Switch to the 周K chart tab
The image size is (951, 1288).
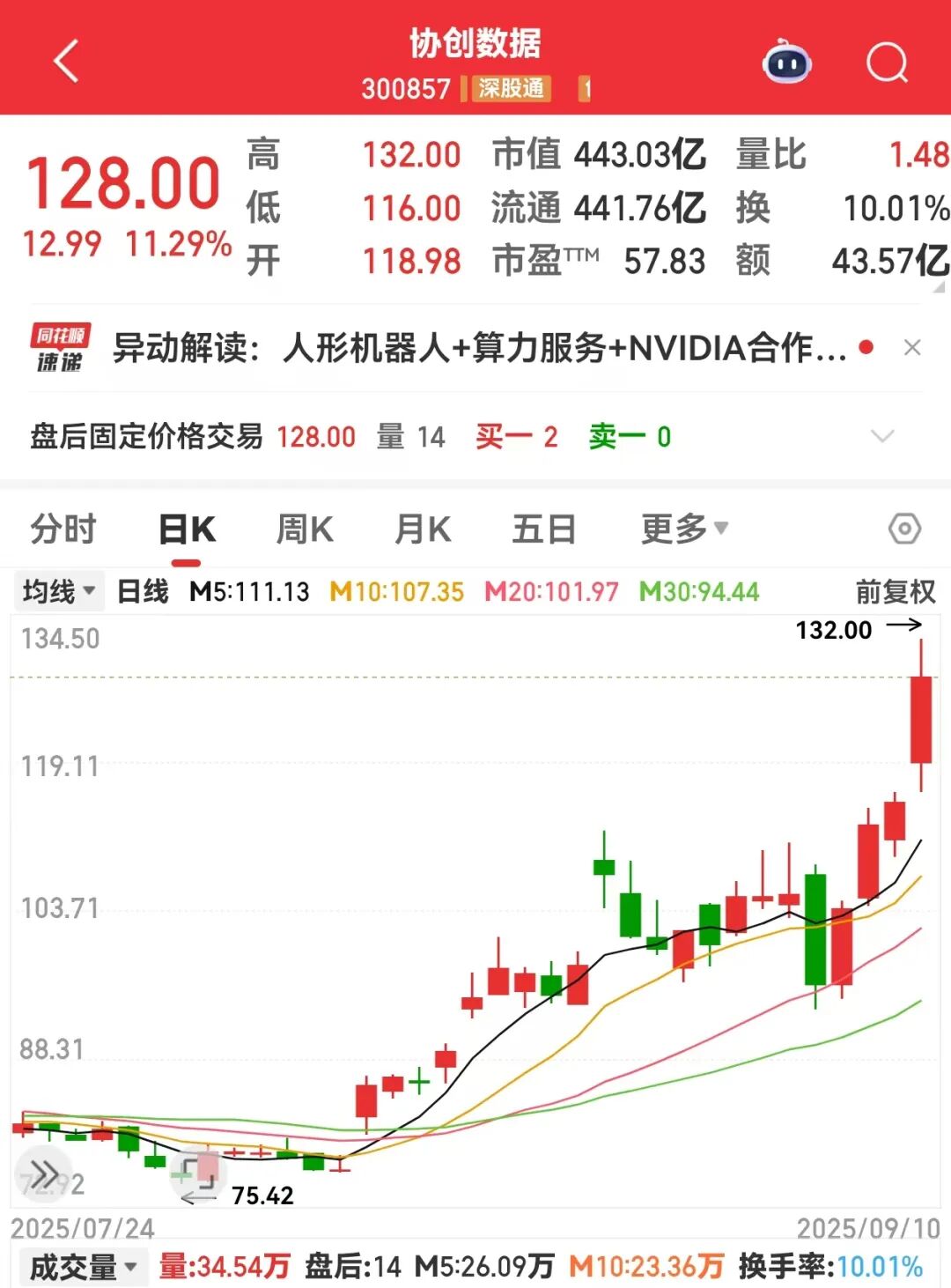305,529
